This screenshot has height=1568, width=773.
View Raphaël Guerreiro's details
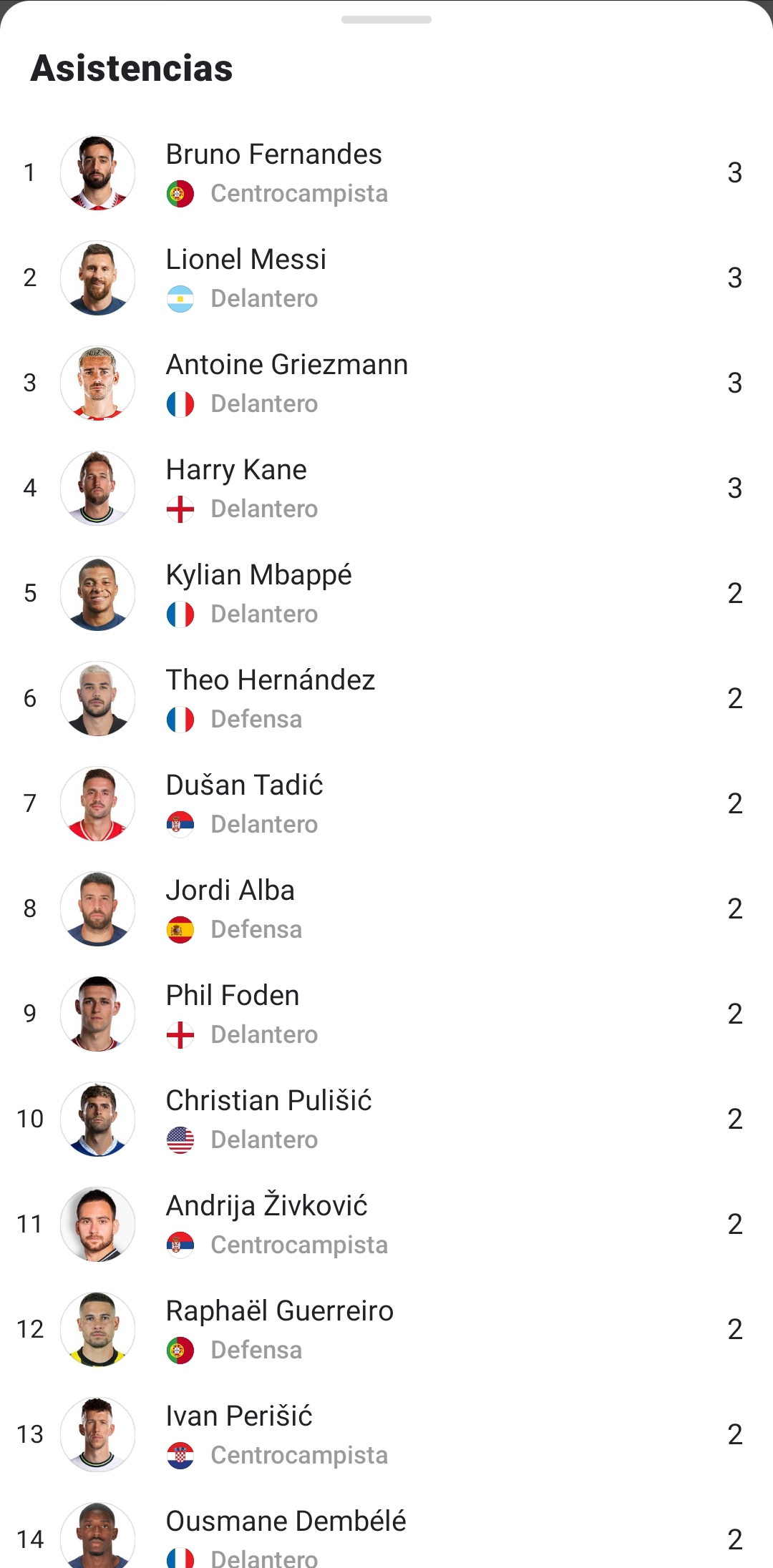coord(386,1329)
